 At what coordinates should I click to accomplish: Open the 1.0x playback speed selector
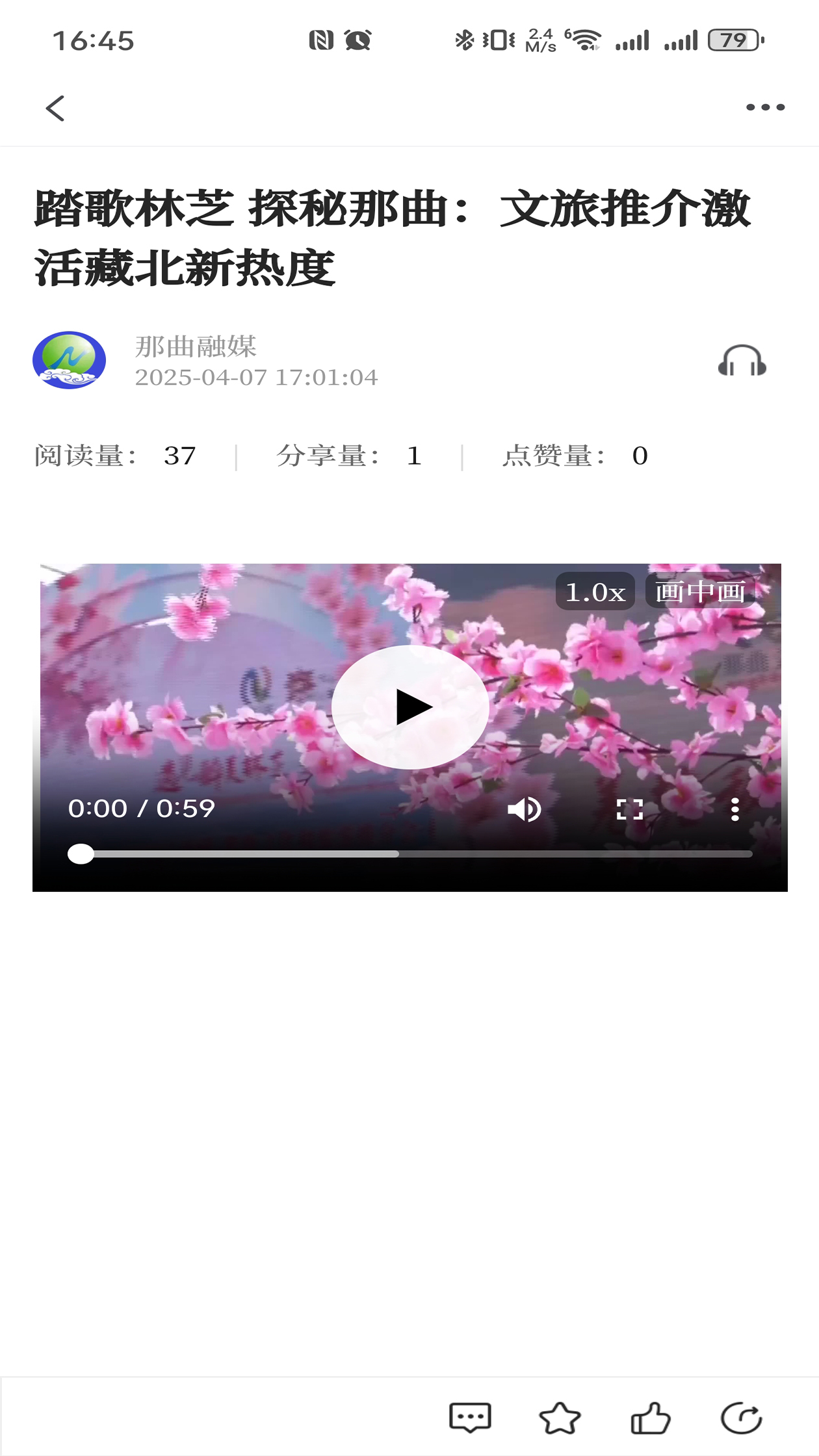tap(595, 591)
